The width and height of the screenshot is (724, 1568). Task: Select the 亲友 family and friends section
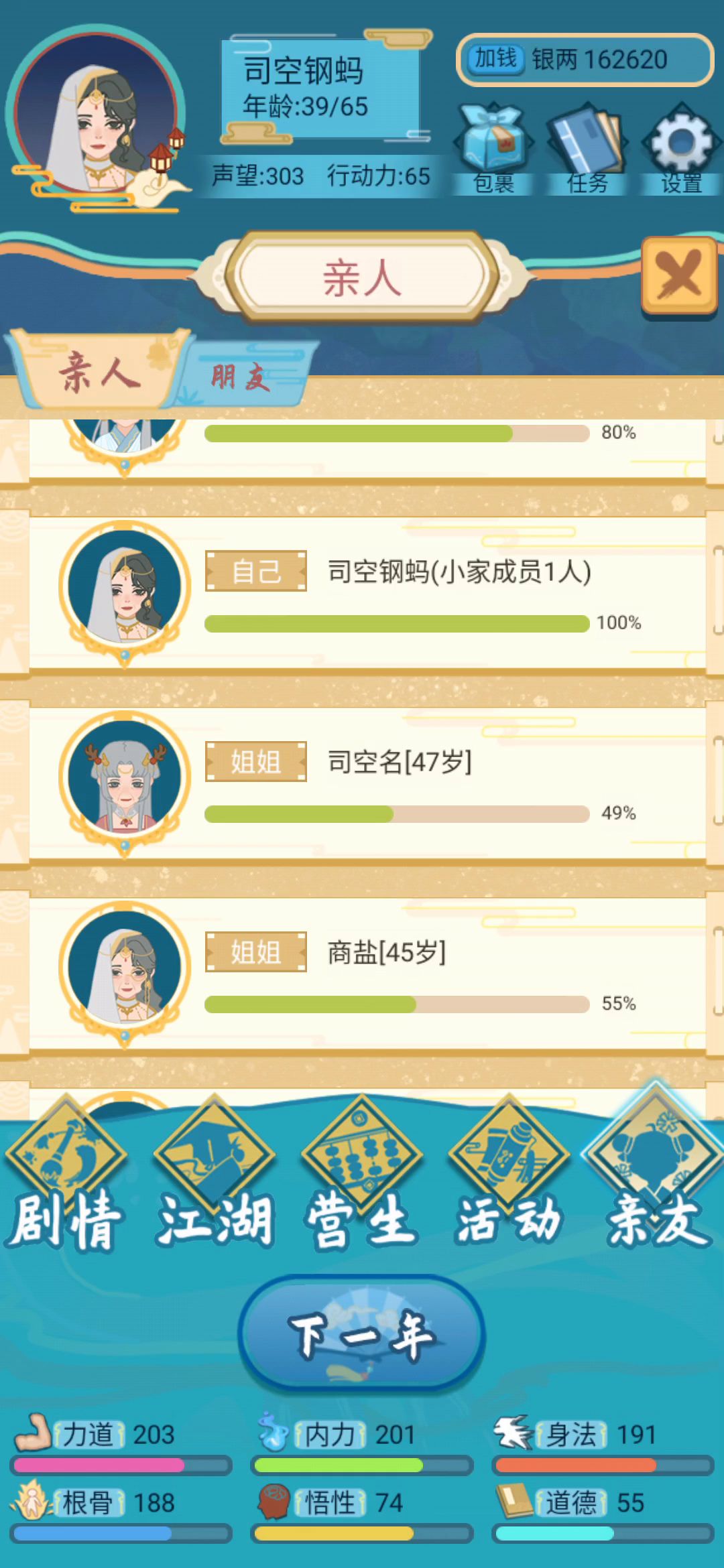pos(656,1179)
